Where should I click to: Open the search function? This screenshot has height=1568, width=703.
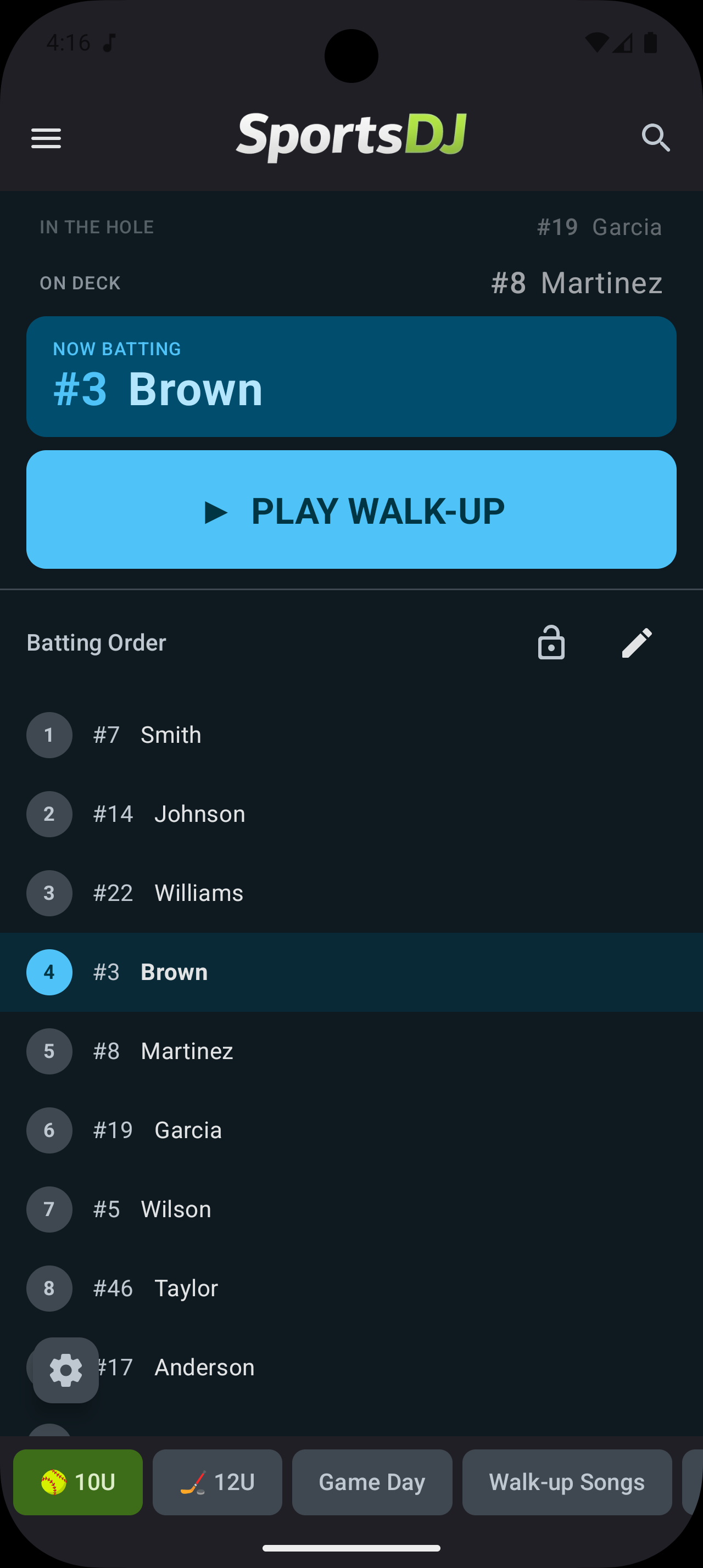pos(656,138)
